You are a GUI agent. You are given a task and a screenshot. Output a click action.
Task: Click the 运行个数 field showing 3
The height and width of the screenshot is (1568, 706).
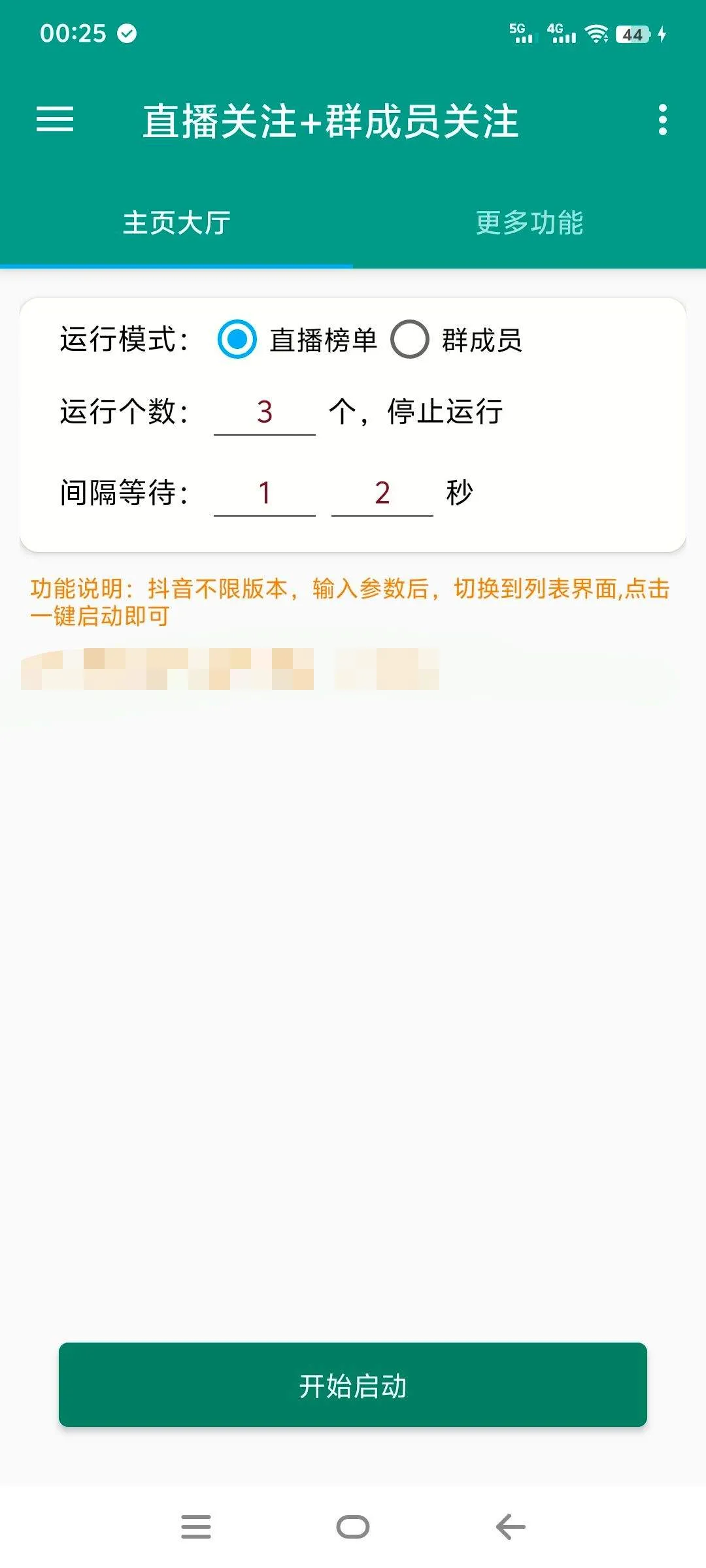click(263, 413)
